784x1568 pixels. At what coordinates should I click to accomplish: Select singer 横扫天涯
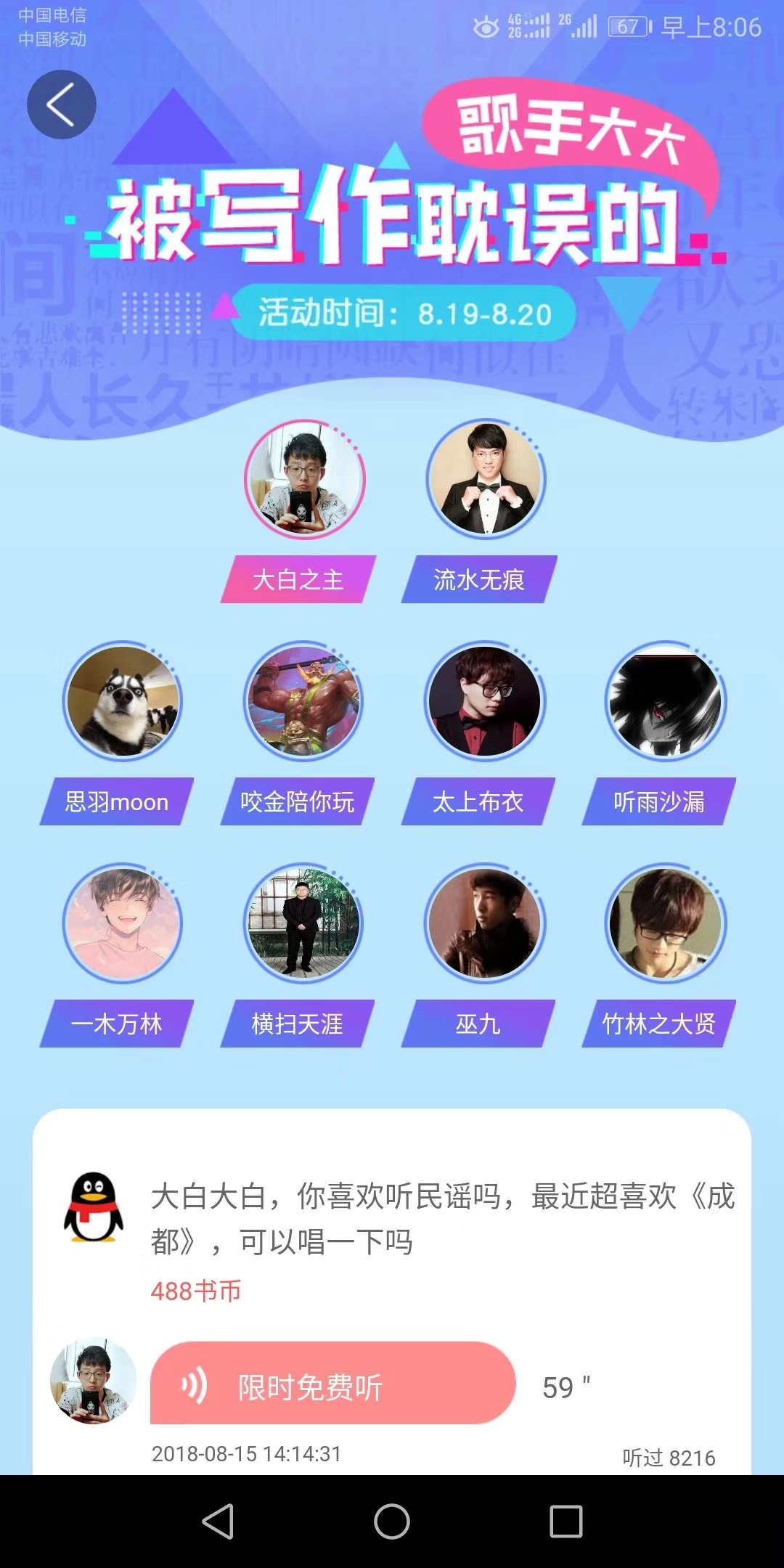pos(303,924)
